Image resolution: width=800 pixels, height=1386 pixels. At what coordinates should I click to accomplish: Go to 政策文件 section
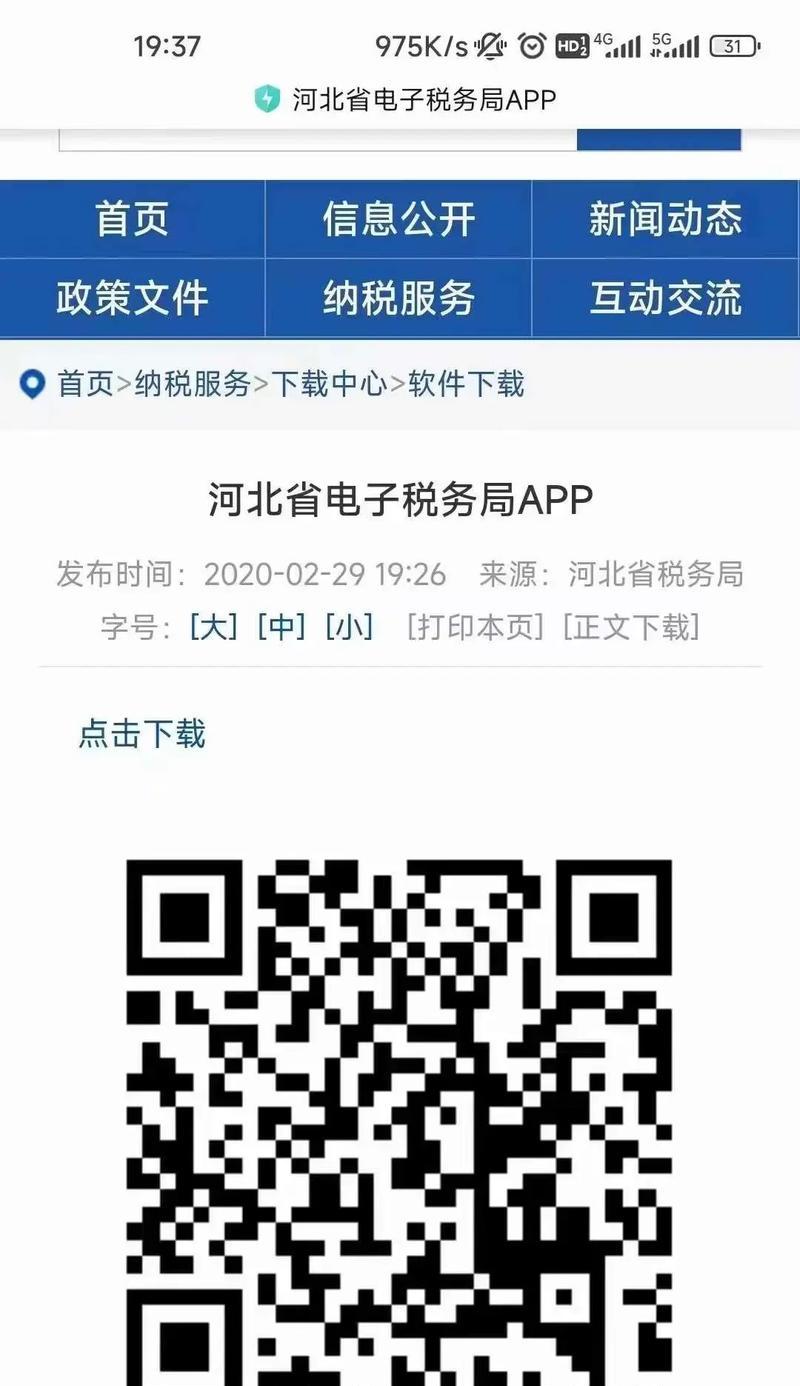132,298
